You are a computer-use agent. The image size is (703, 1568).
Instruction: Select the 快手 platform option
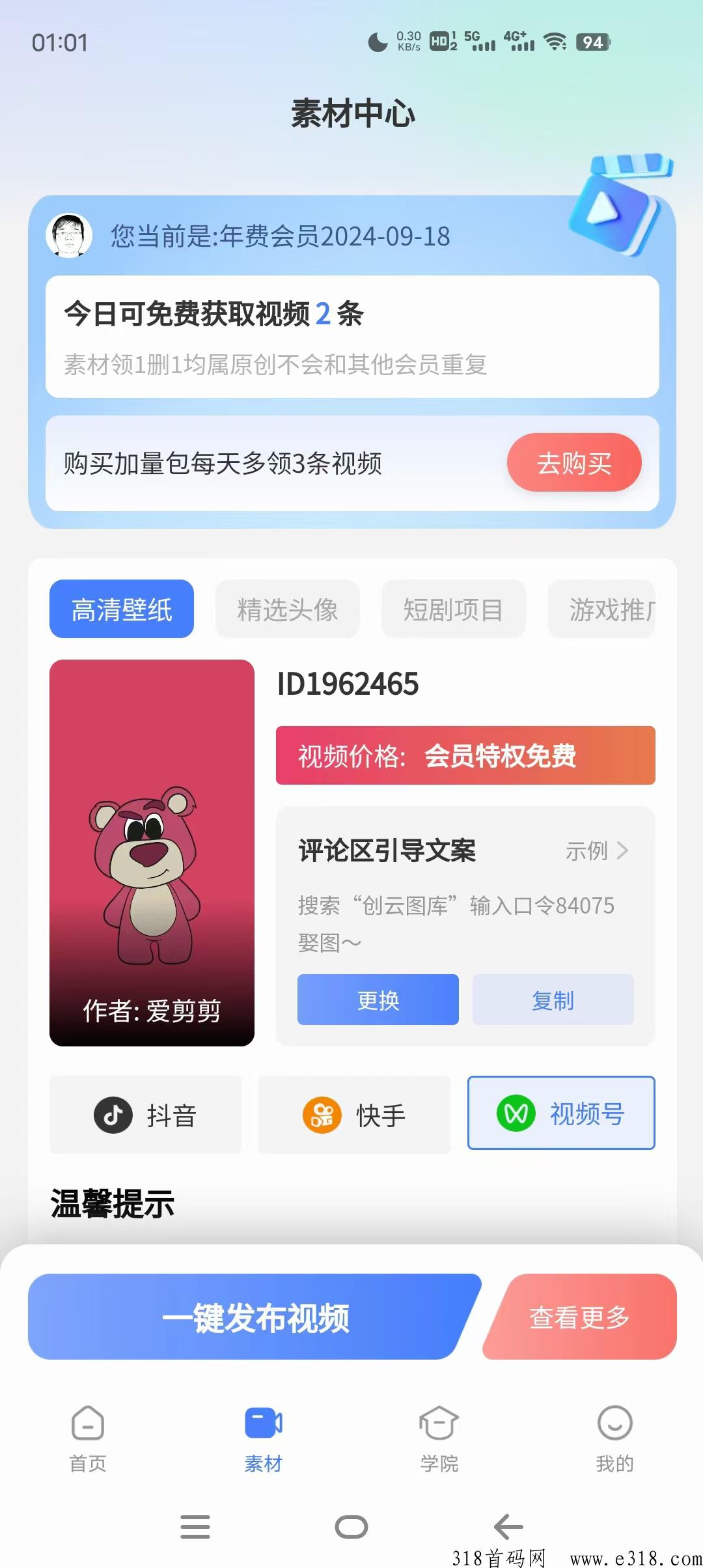pyautogui.click(x=354, y=1115)
